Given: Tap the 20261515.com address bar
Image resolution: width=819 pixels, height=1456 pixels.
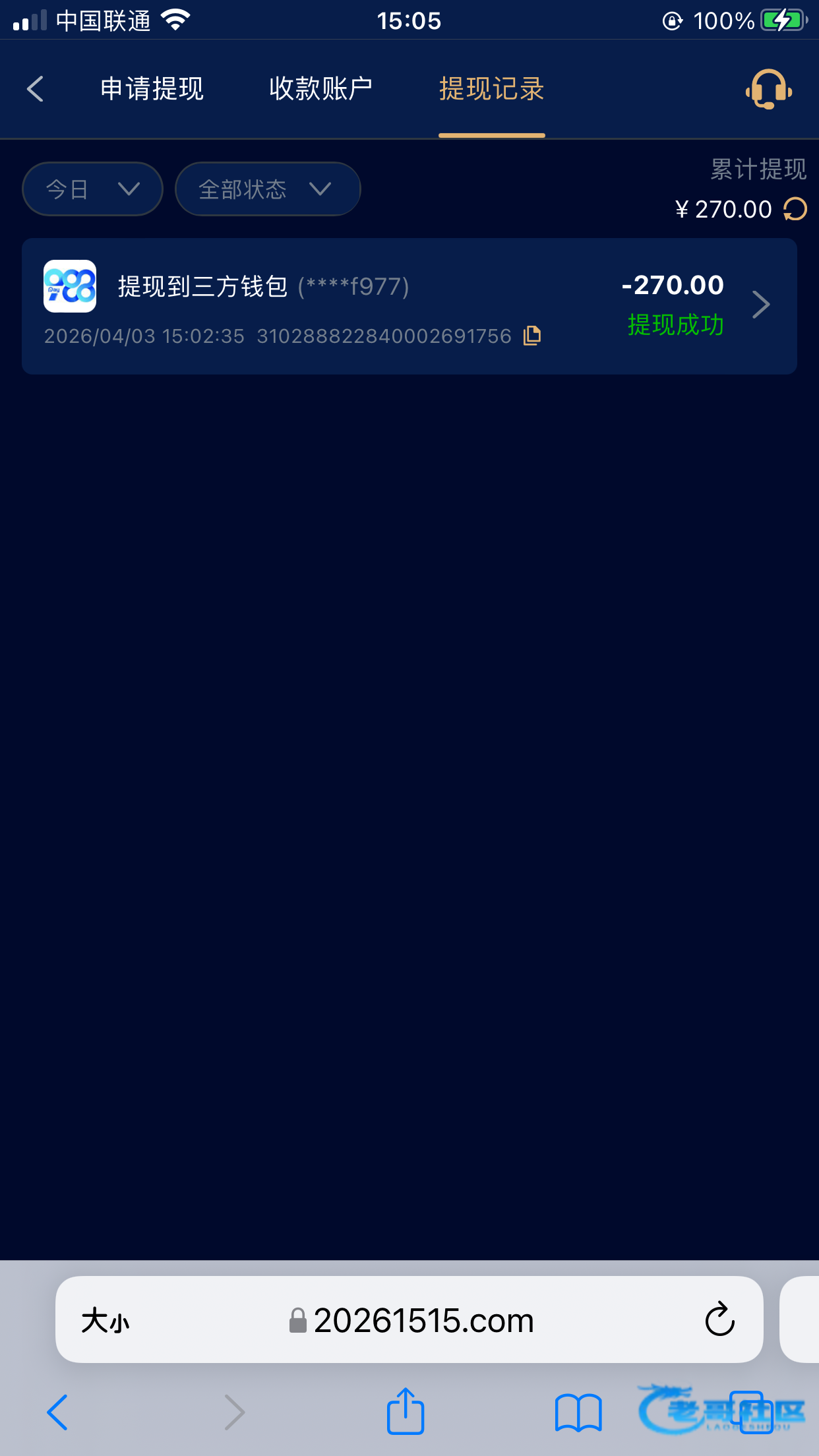Looking at the screenshot, I should point(422,1321).
